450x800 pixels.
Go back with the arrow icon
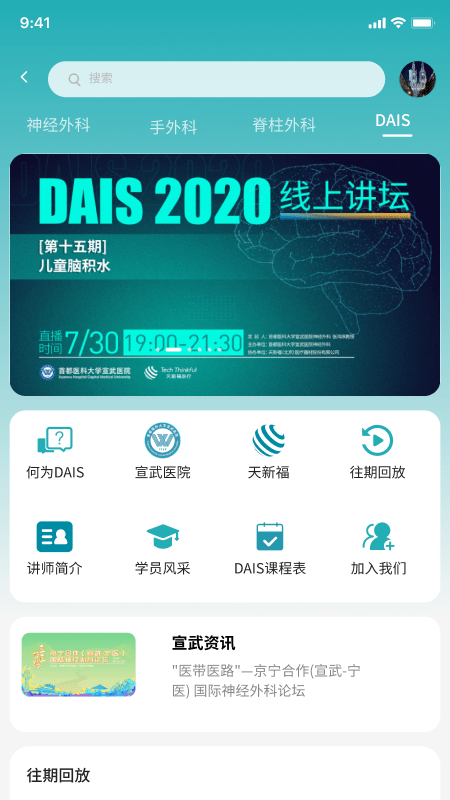pos(24,77)
